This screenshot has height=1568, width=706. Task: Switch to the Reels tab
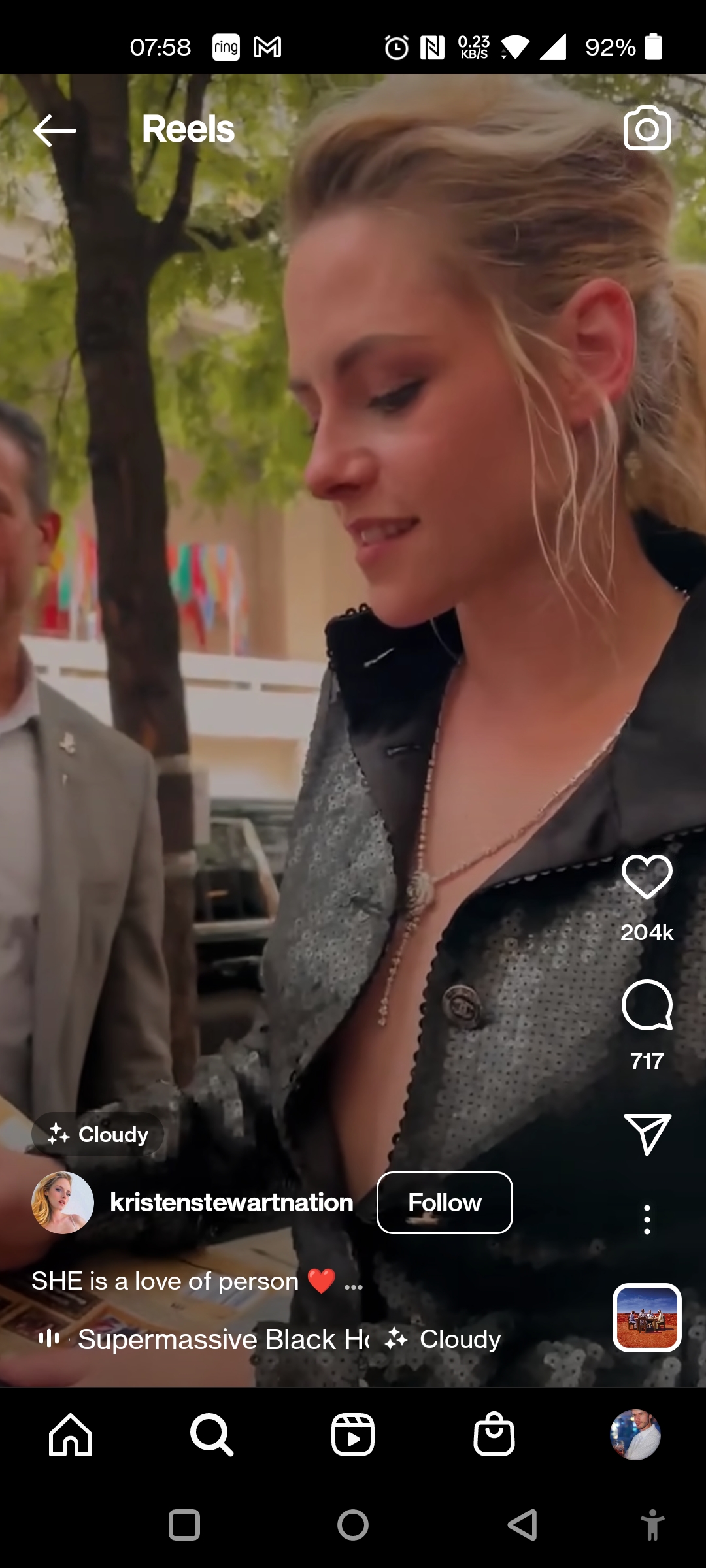coord(353,1435)
